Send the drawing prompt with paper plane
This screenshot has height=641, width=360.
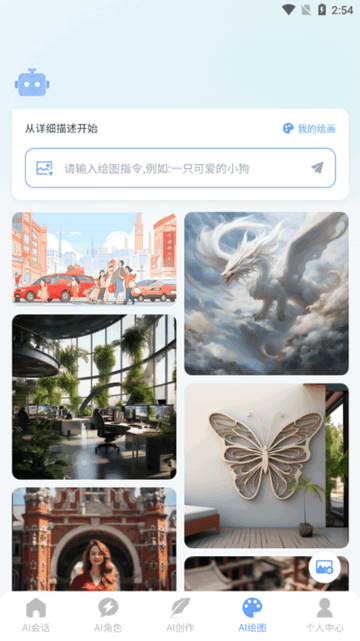pos(317,168)
